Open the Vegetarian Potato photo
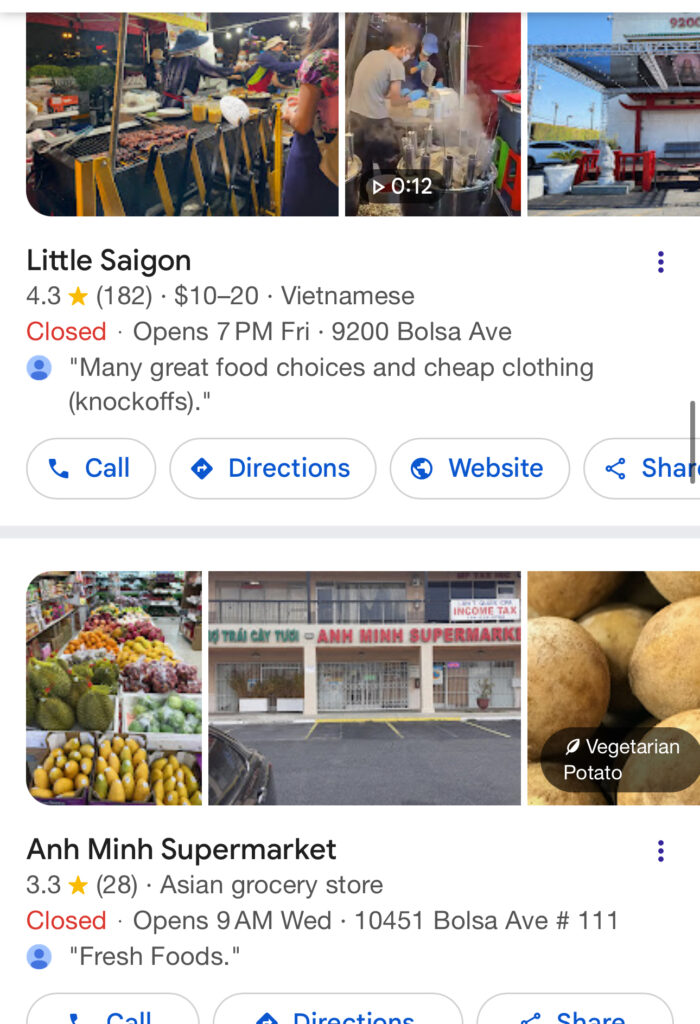 pyautogui.click(x=613, y=688)
